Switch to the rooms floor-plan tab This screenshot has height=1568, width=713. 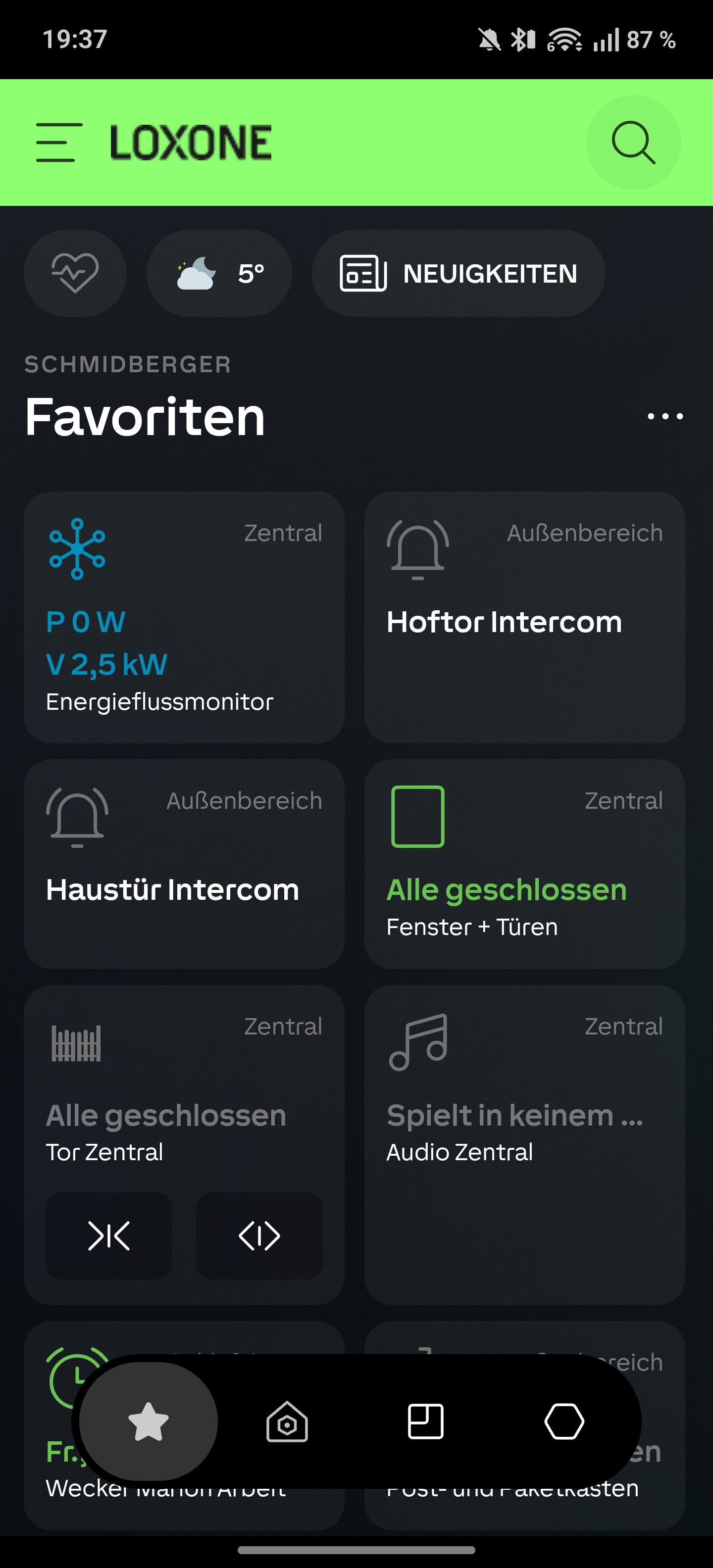425,1422
